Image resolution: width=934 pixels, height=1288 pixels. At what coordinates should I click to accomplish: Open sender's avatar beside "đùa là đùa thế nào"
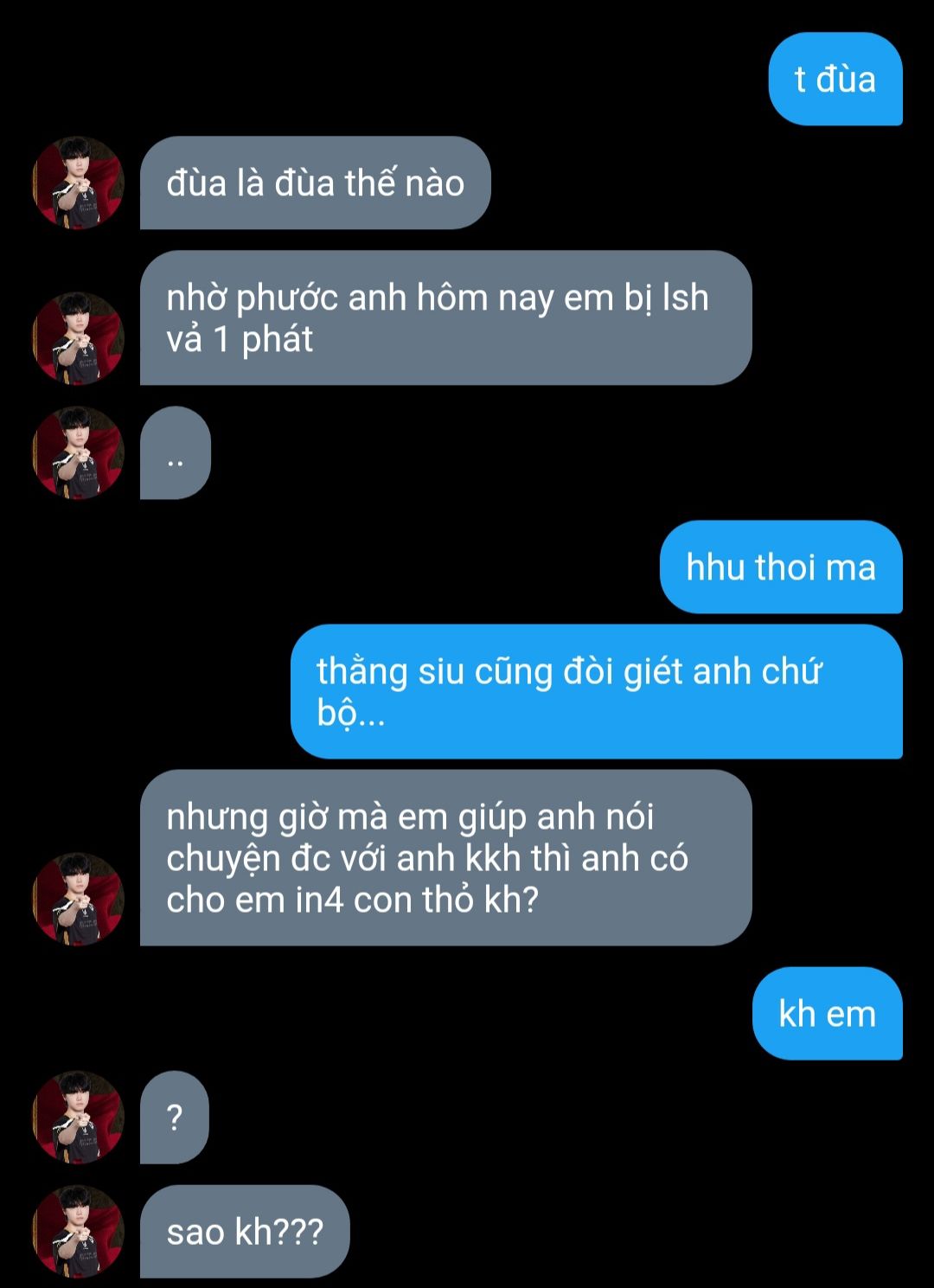pyautogui.click(x=79, y=183)
